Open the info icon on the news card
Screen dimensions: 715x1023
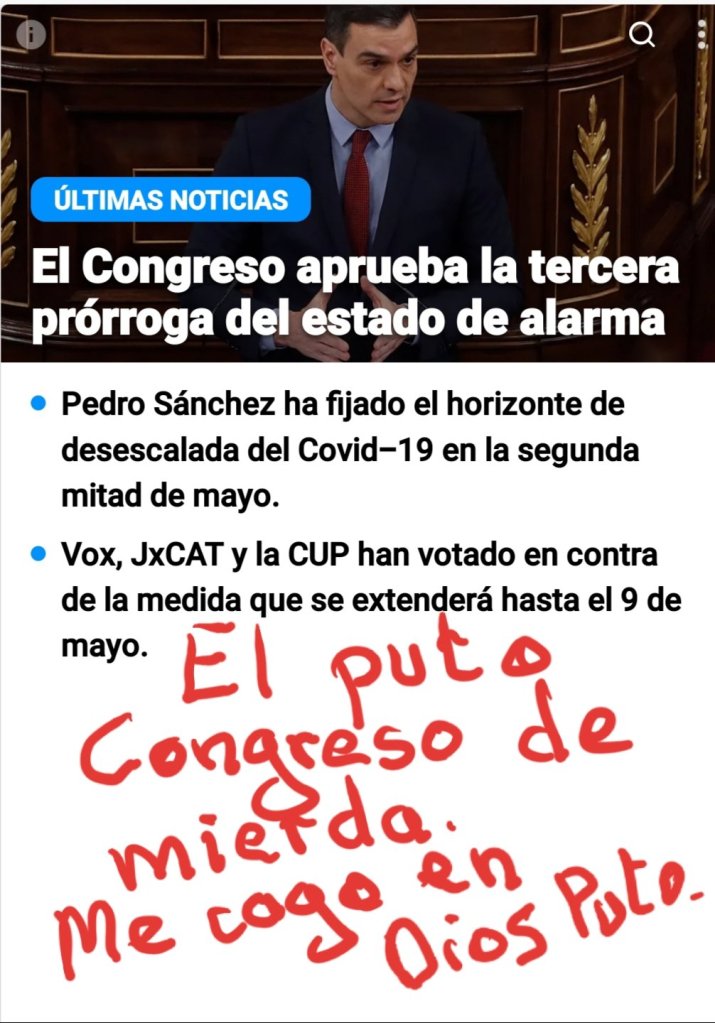point(34,35)
